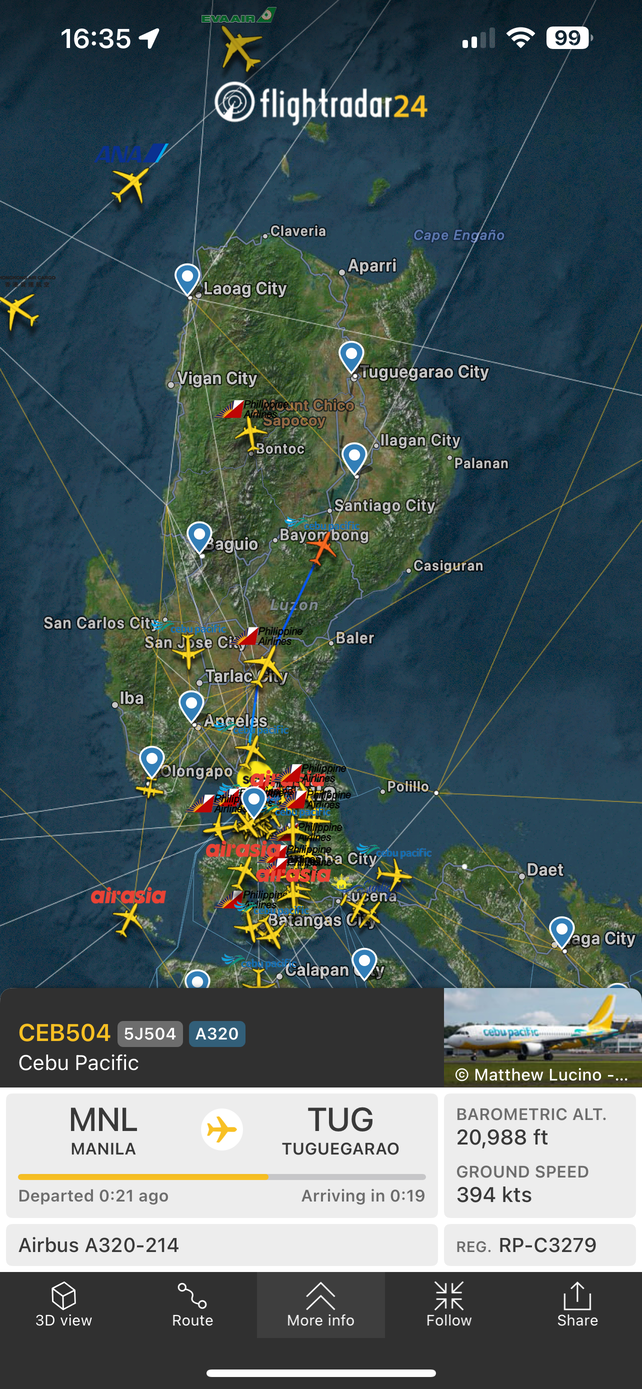Select the ANA aircraft on the map

130,184
